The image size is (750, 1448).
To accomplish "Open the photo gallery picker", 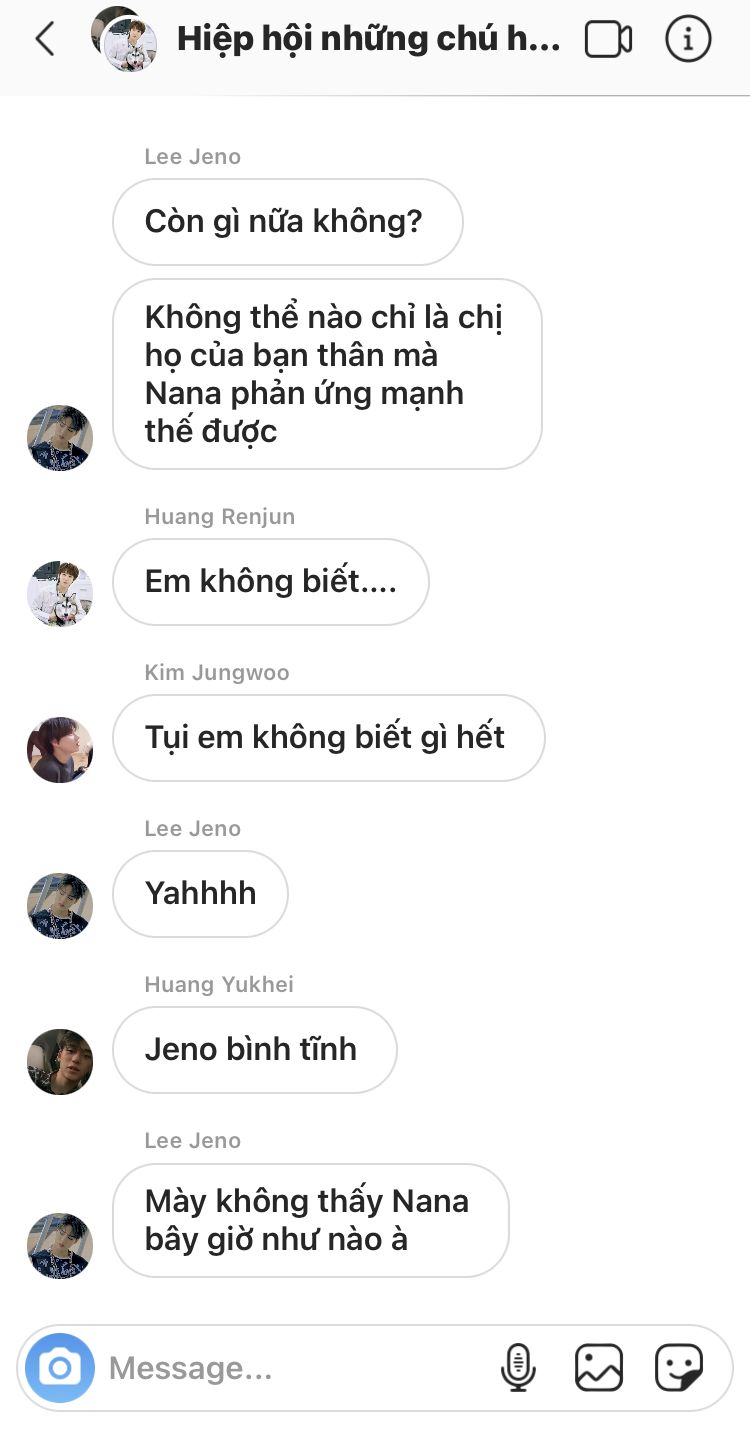I will [x=599, y=1367].
